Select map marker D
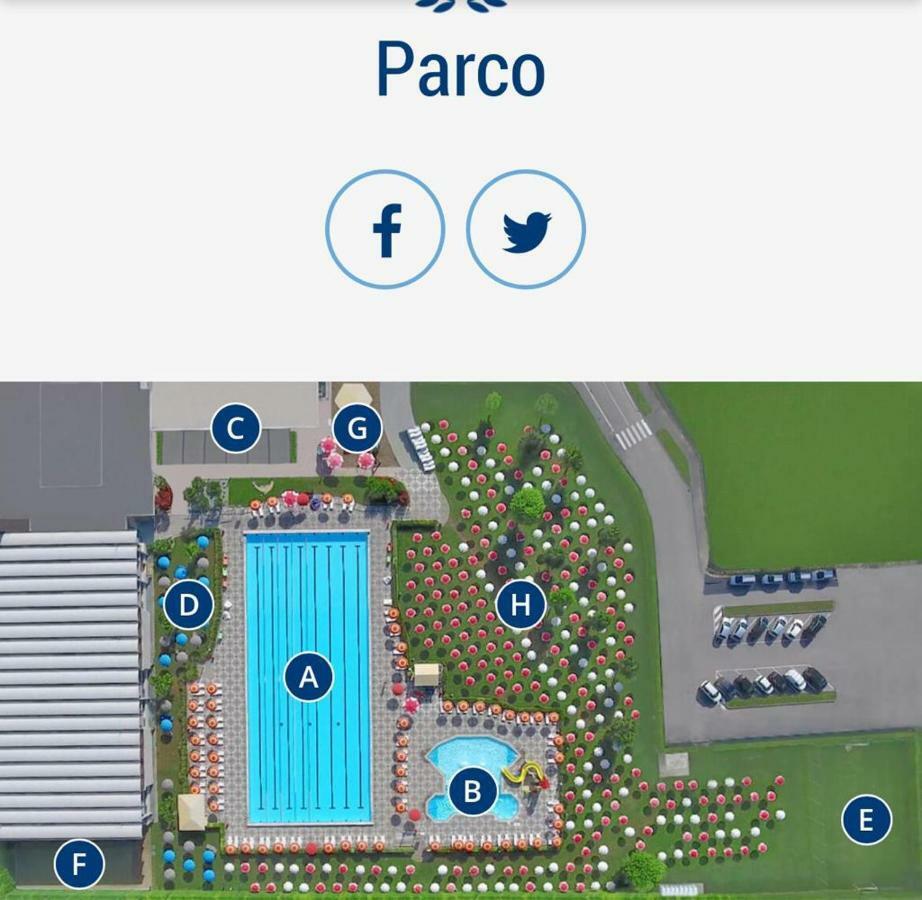The image size is (922, 900). coord(188,605)
